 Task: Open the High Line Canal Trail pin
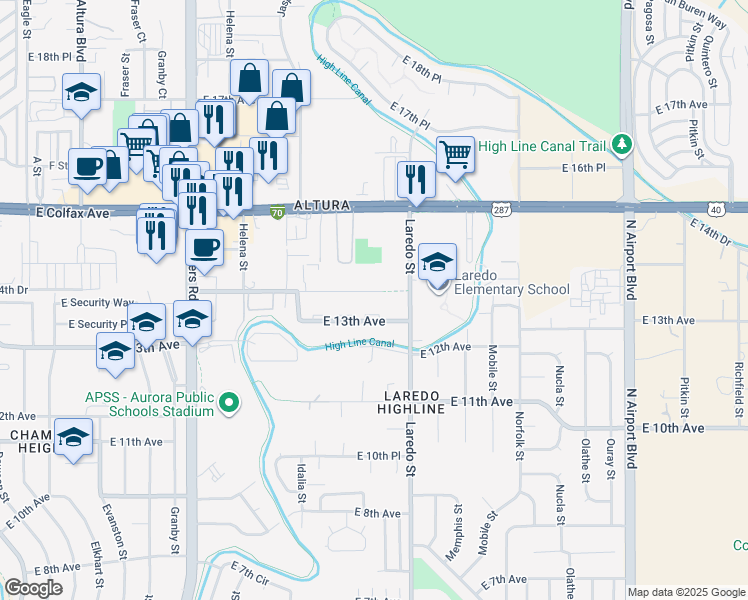pos(622,146)
